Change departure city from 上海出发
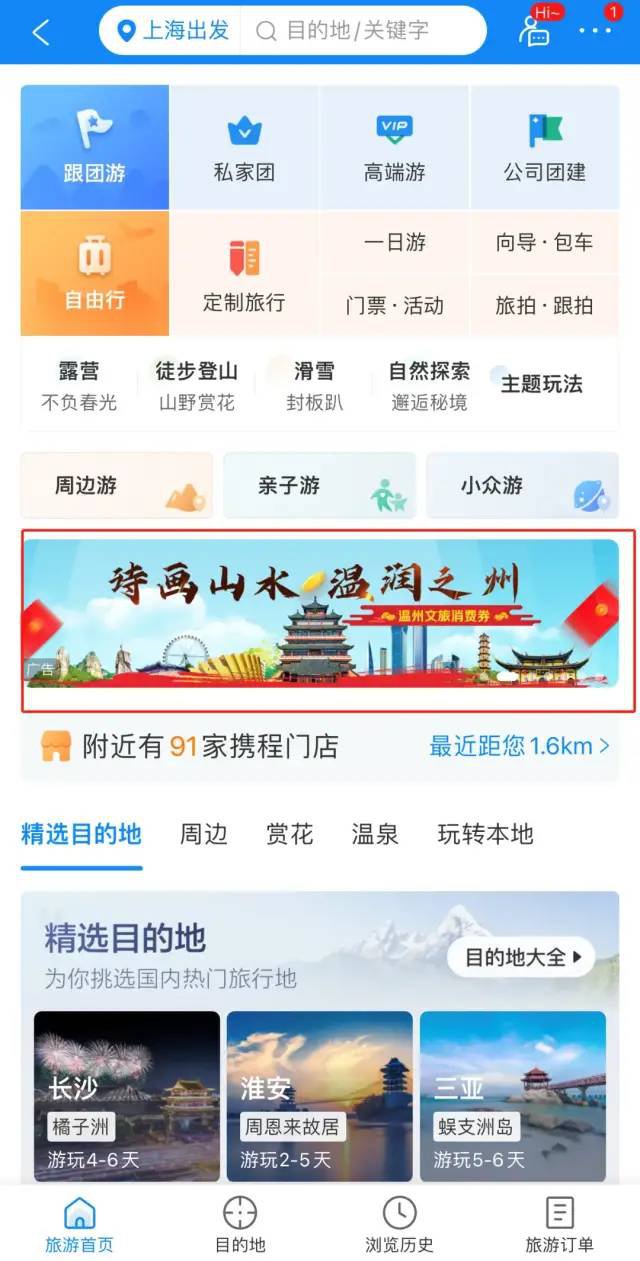Image resolution: width=640 pixels, height=1261 pixels. pyautogui.click(x=174, y=31)
